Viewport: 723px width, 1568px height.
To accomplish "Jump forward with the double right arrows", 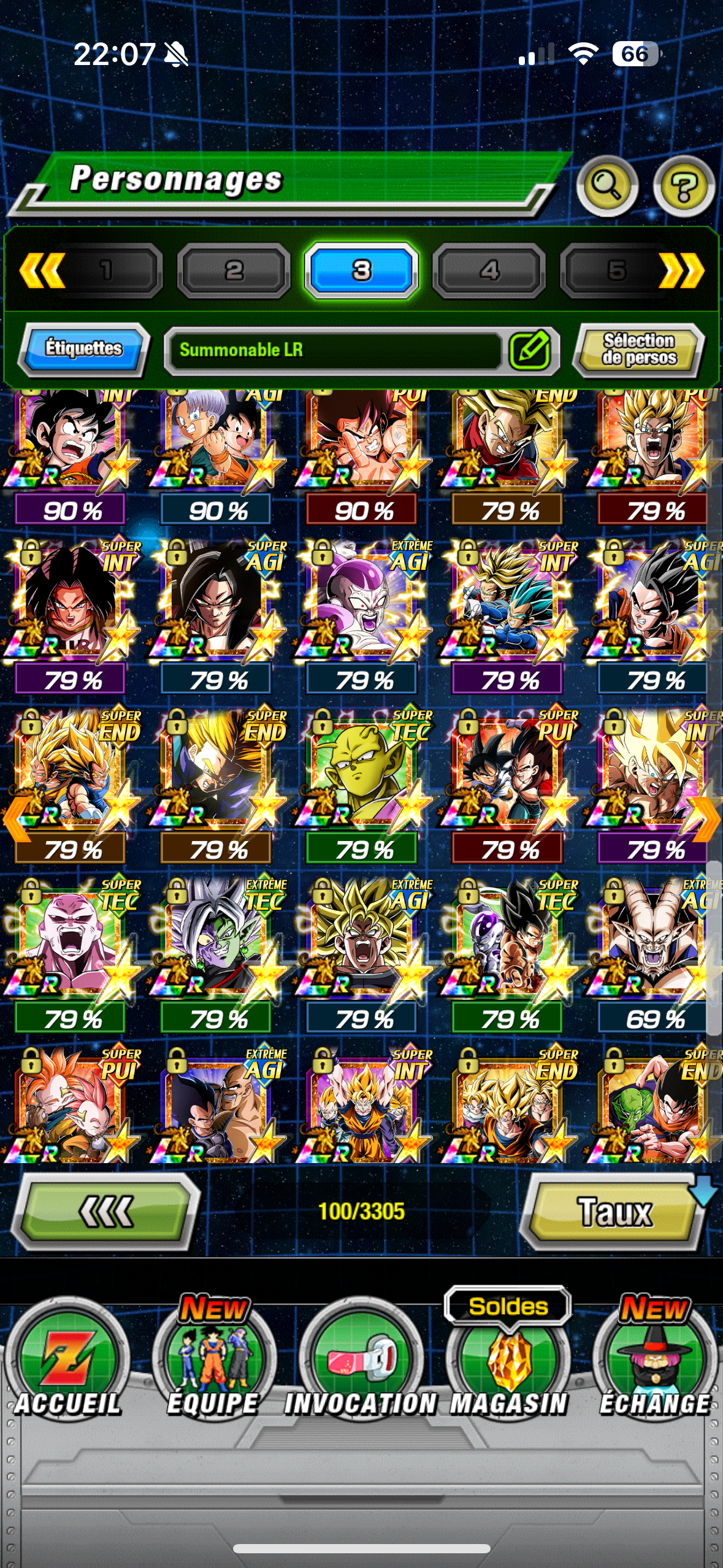I will pyautogui.click(x=682, y=270).
